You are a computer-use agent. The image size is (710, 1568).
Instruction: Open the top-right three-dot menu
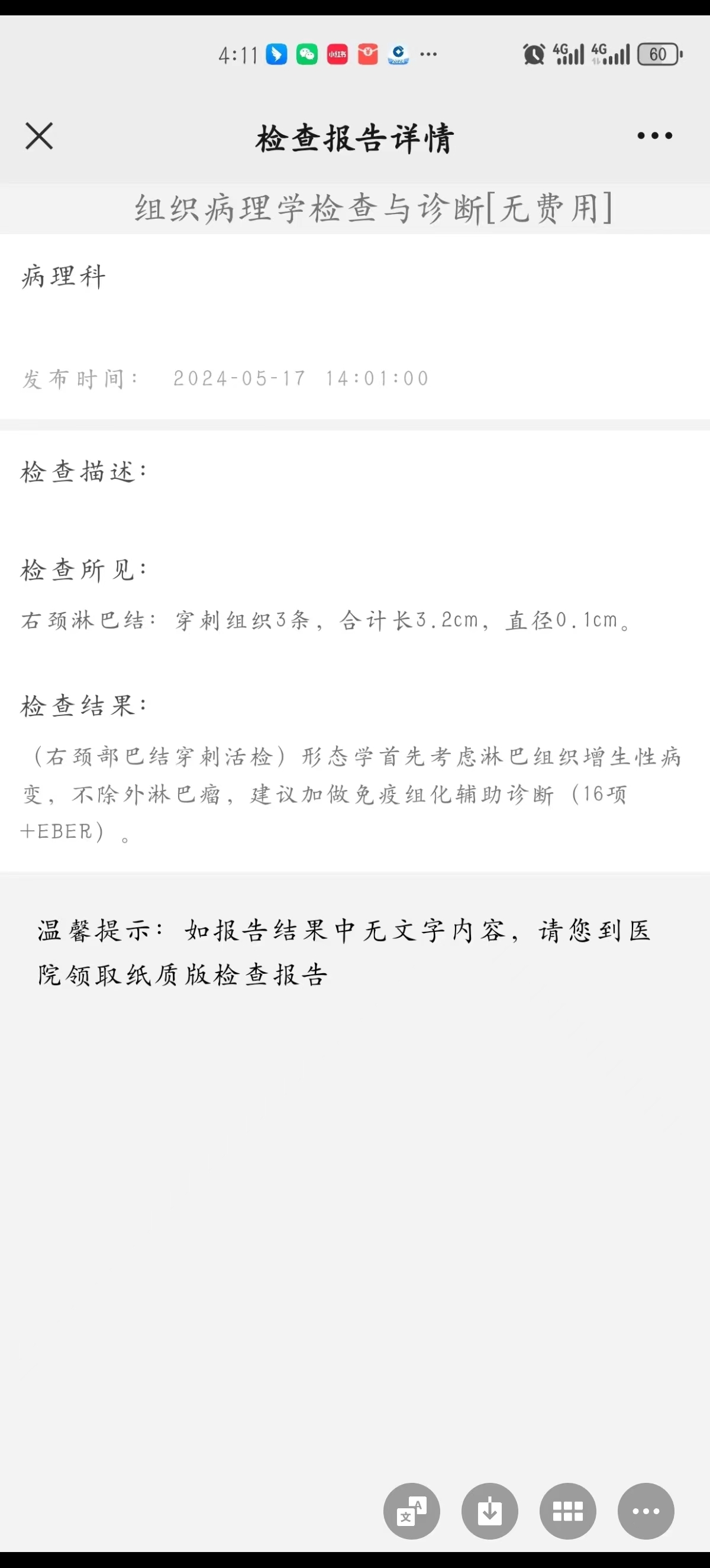pyautogui.click(x=654, y=136)
